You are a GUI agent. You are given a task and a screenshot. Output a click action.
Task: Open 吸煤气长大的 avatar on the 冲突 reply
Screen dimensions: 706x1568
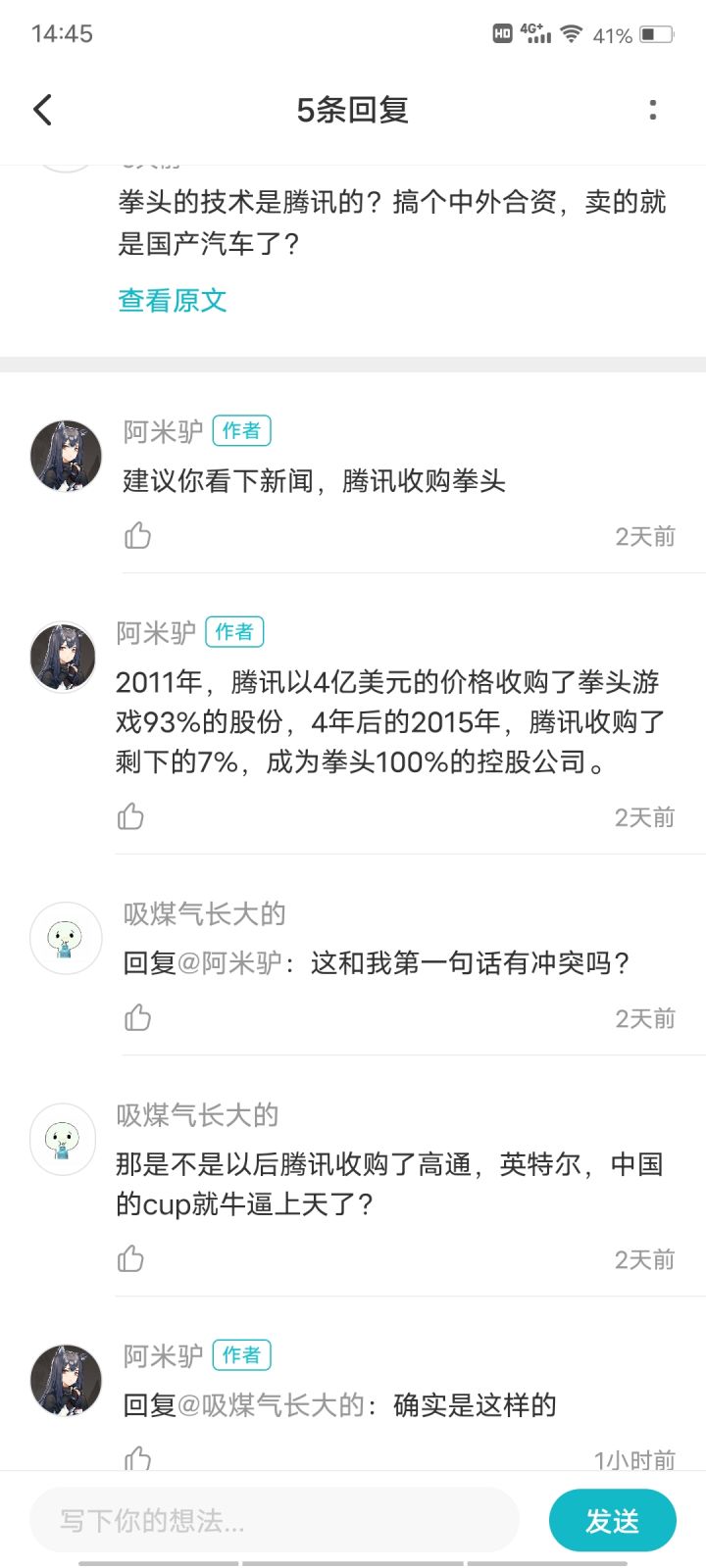pyautogui.click(x=66, y=938)
